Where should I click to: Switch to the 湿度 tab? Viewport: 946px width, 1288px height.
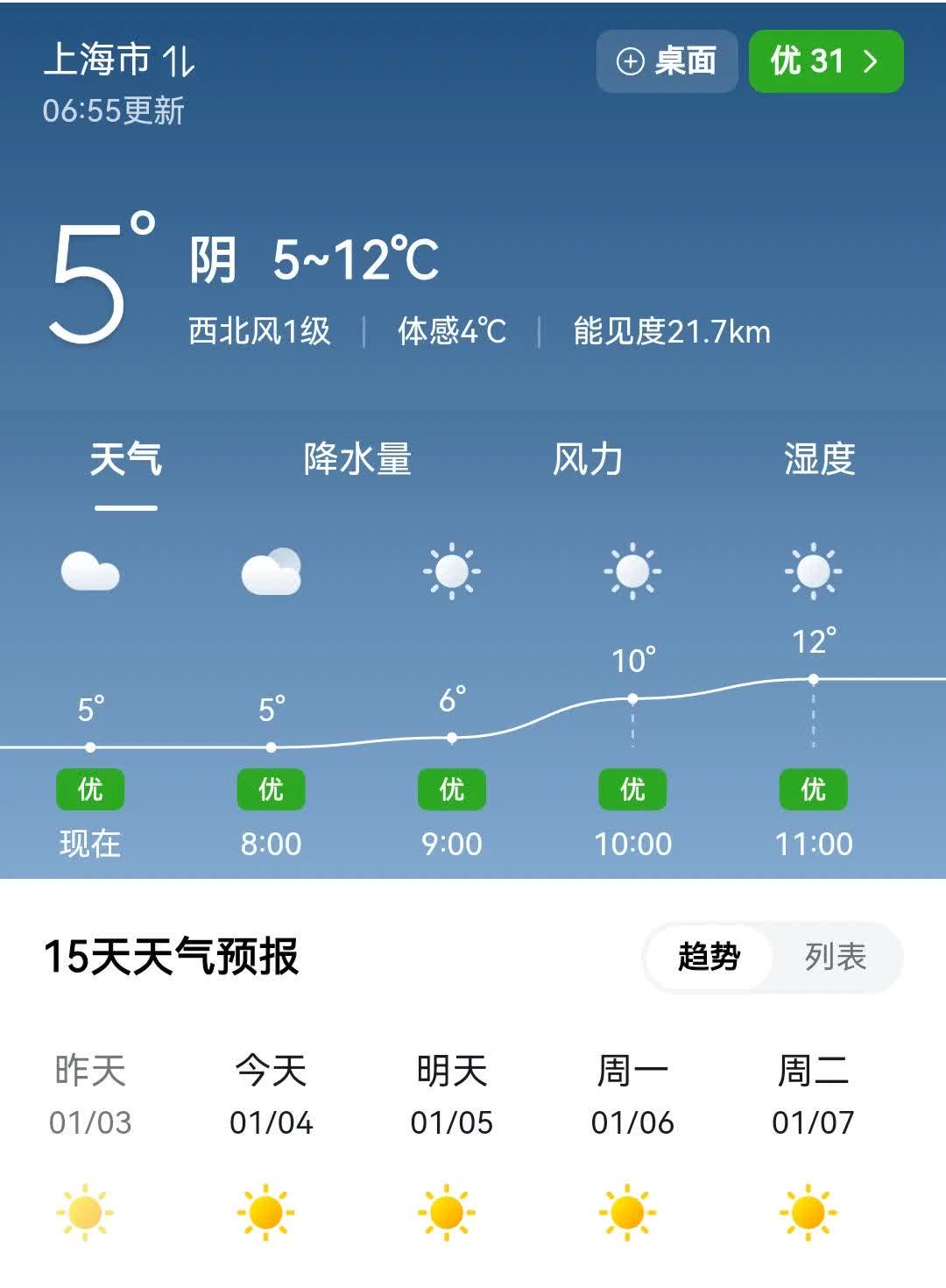point(819,459)
